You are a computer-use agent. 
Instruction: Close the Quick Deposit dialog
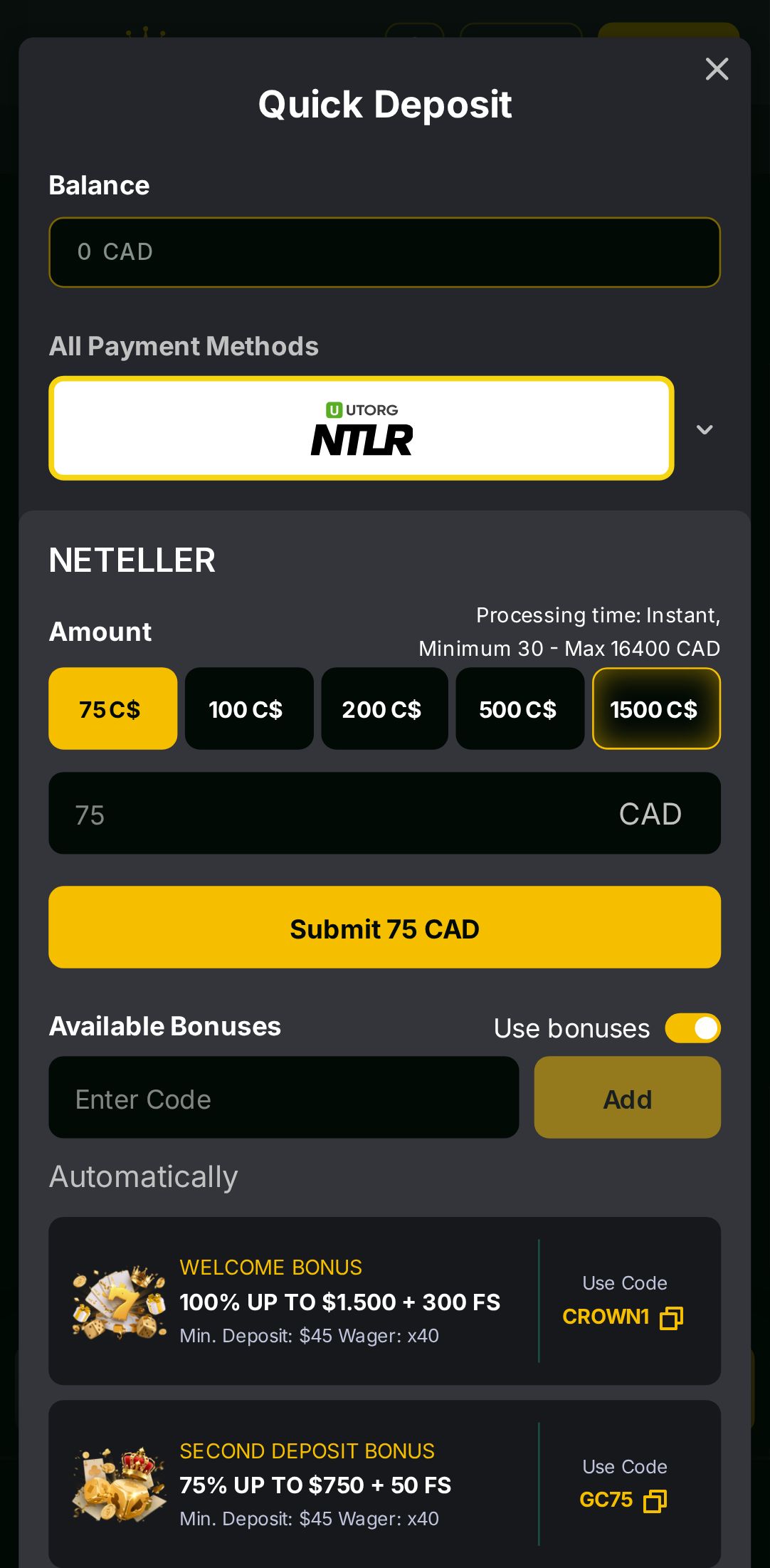pos(717,70)
